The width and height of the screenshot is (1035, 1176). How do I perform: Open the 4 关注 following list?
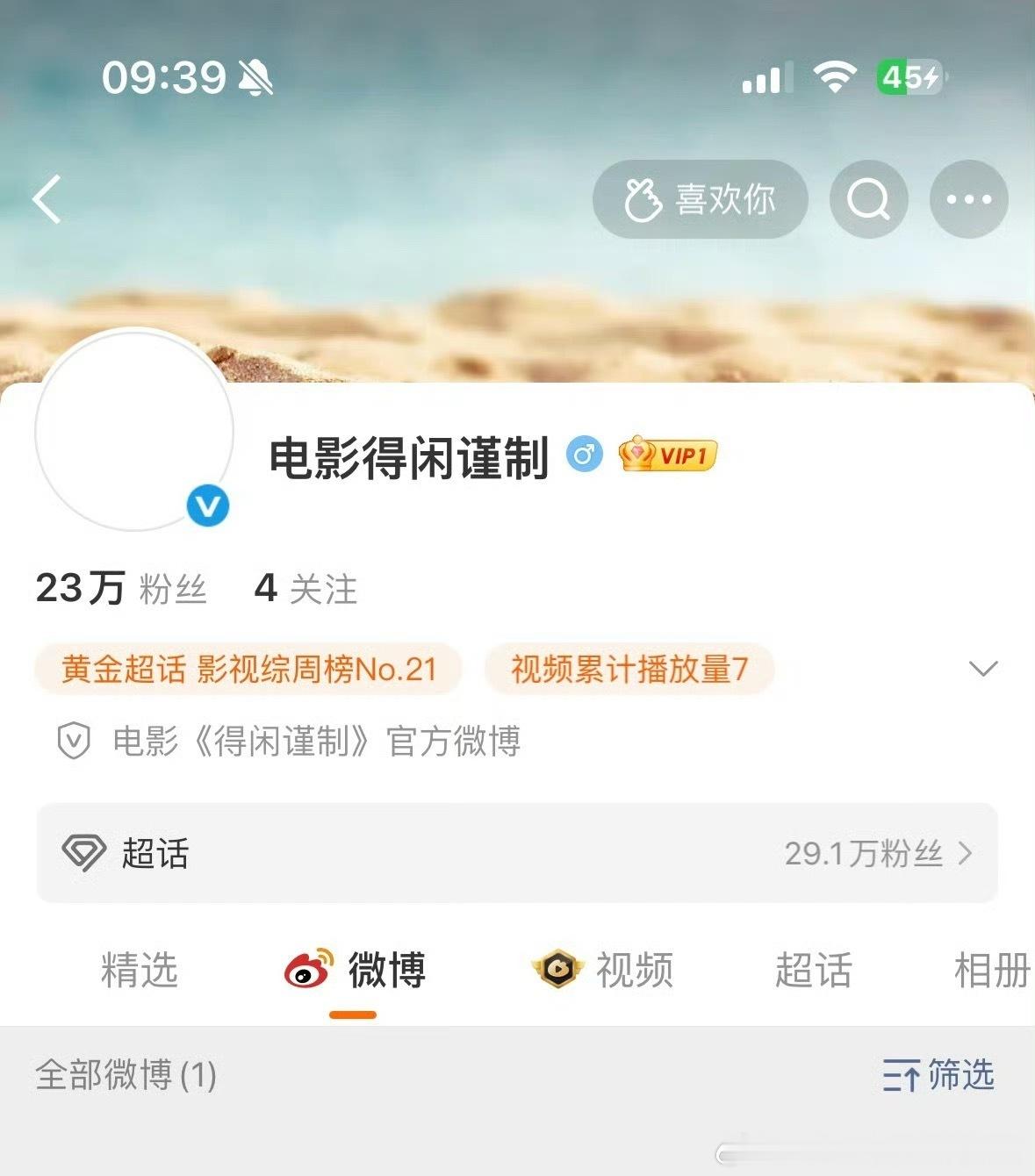pyautogui.click(x=306, y=588)
